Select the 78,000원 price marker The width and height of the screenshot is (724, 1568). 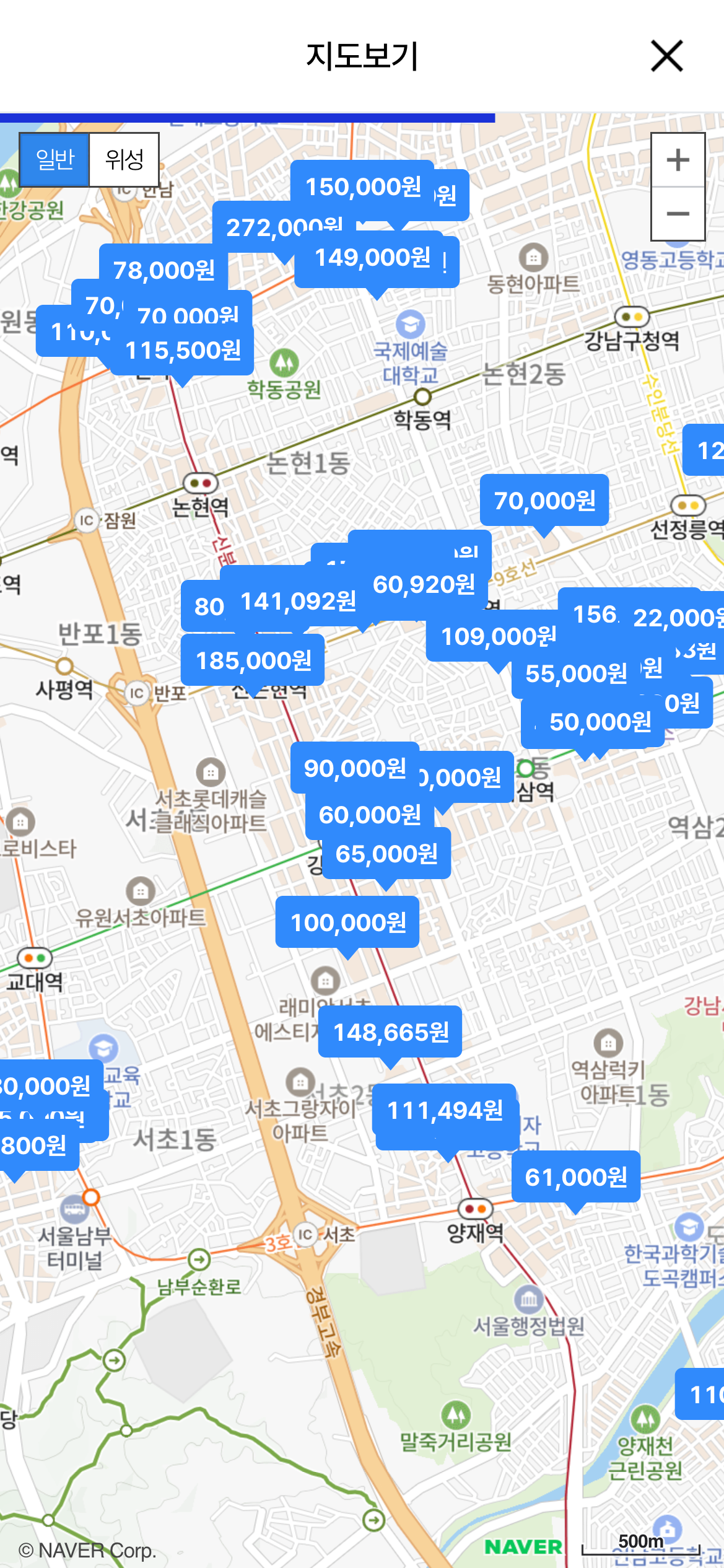[164, 270]
